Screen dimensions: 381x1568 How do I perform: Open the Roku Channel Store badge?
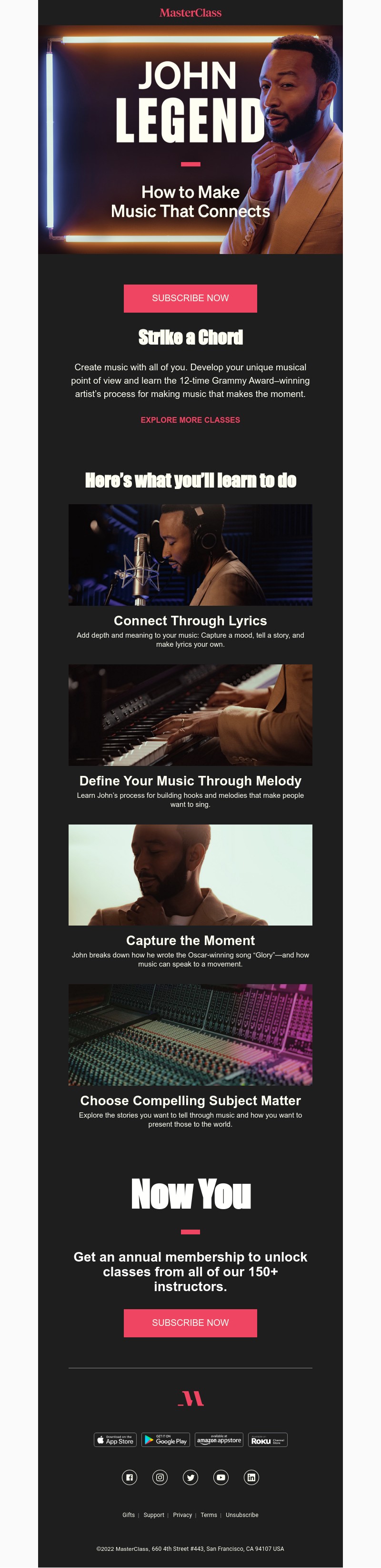point(267,1440)
